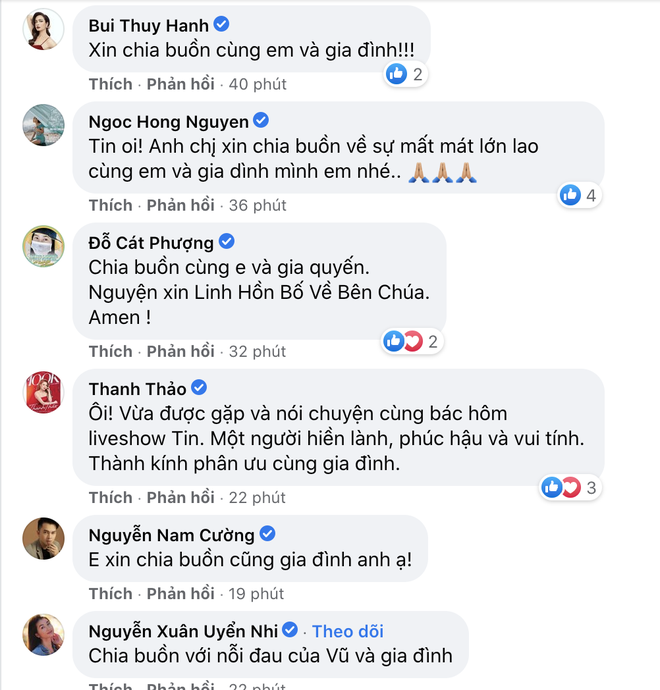Viewport: 660px width, 690px height.
Task: View reactions on Ngoc Hong Nguyen's comment
Action: click(578, 195)
